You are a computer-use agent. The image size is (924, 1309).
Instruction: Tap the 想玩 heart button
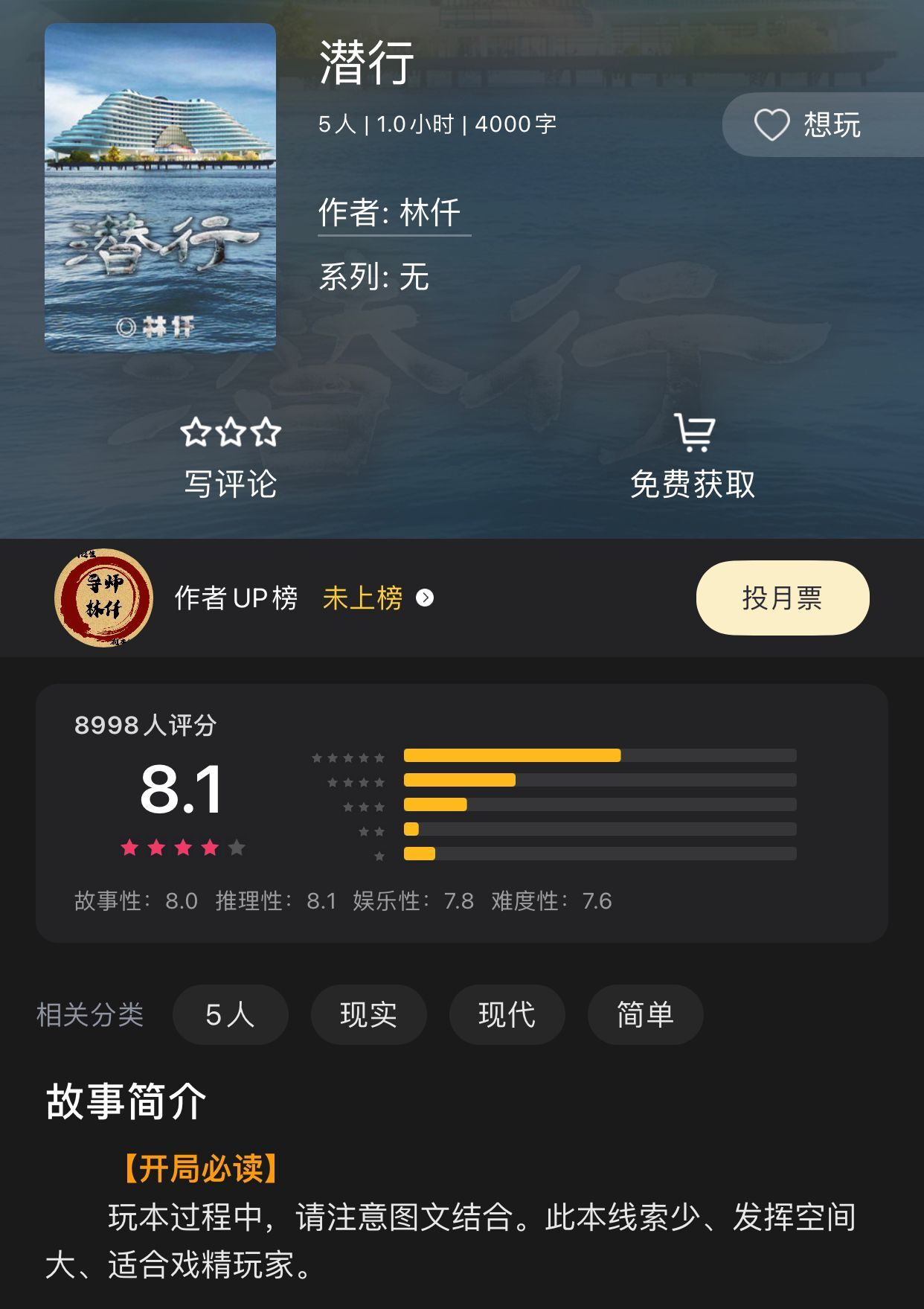point(807,125)
